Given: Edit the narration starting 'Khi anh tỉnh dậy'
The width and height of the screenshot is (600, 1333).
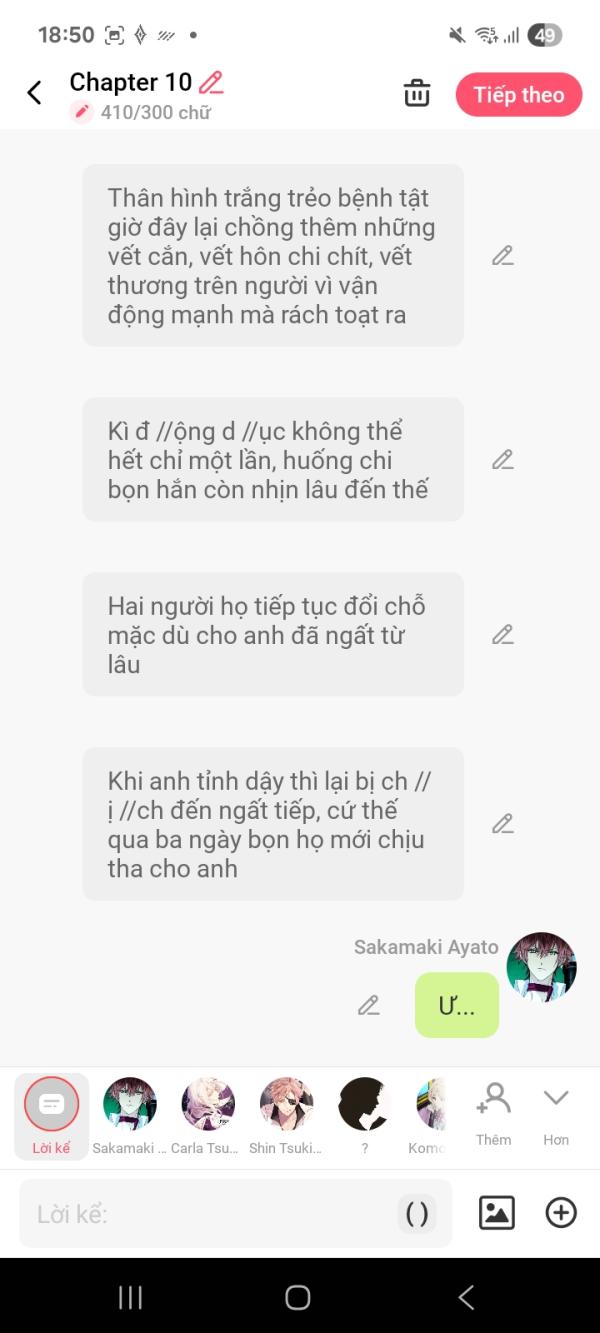Looking at the screenshot, I should [502, 824].
